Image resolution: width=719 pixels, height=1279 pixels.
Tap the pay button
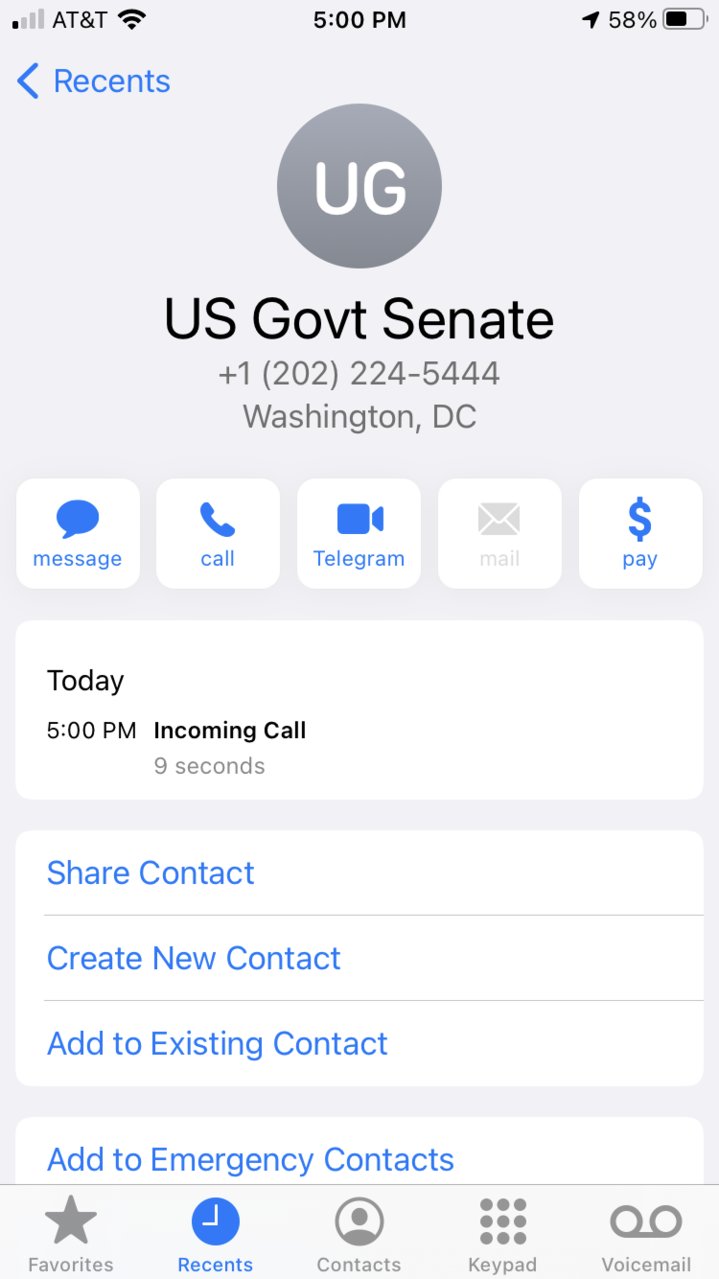(640, 533)
